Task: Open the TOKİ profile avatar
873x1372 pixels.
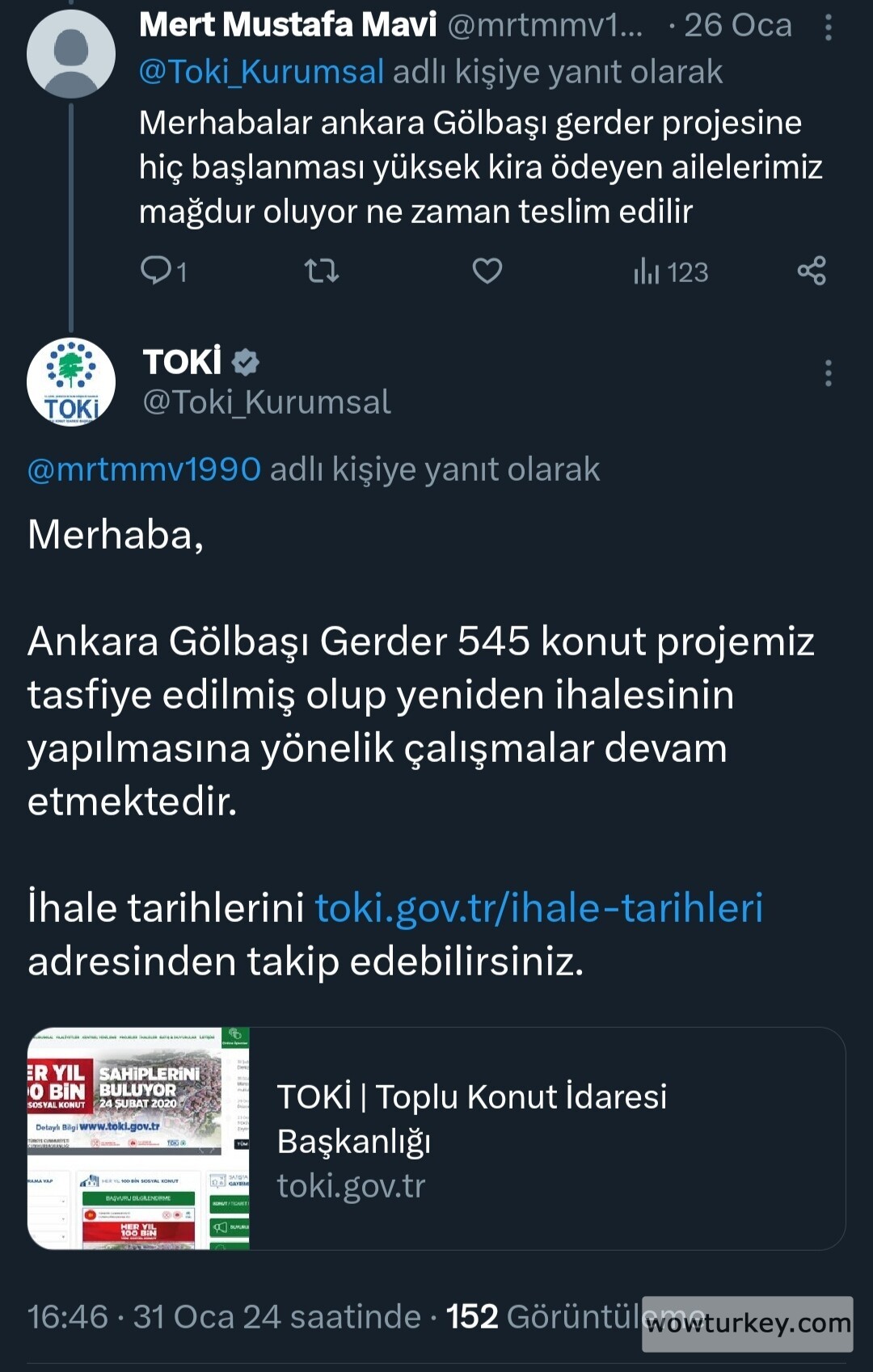Action: coord(71,381)
